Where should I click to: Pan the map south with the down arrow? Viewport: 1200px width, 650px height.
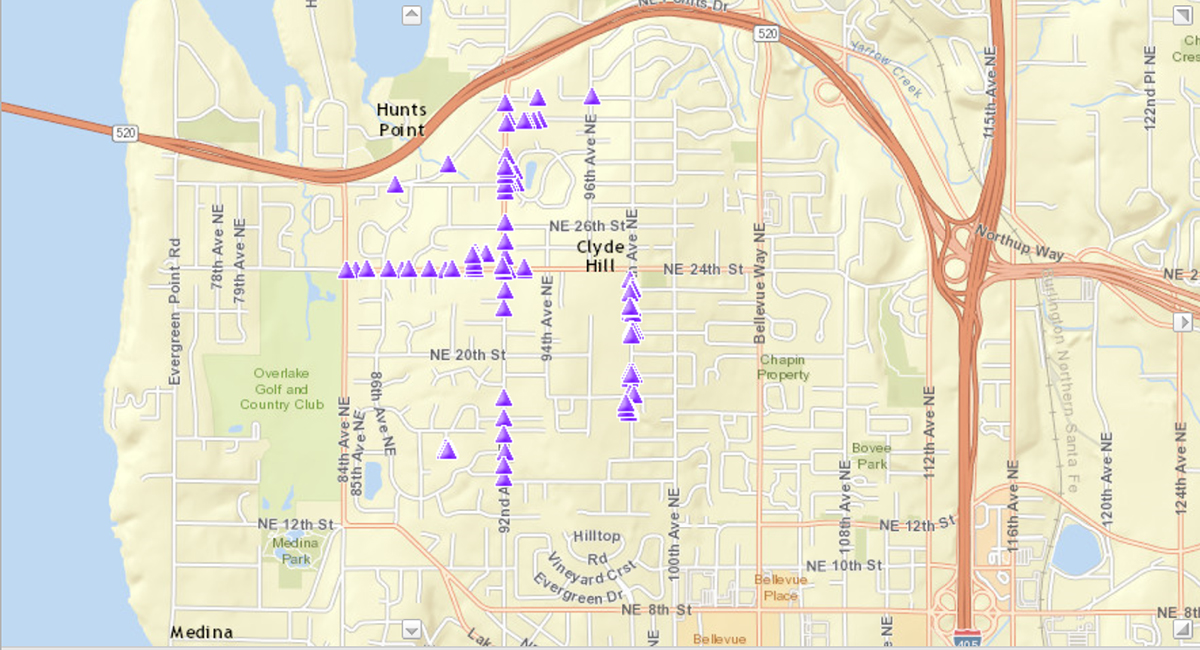410,629
